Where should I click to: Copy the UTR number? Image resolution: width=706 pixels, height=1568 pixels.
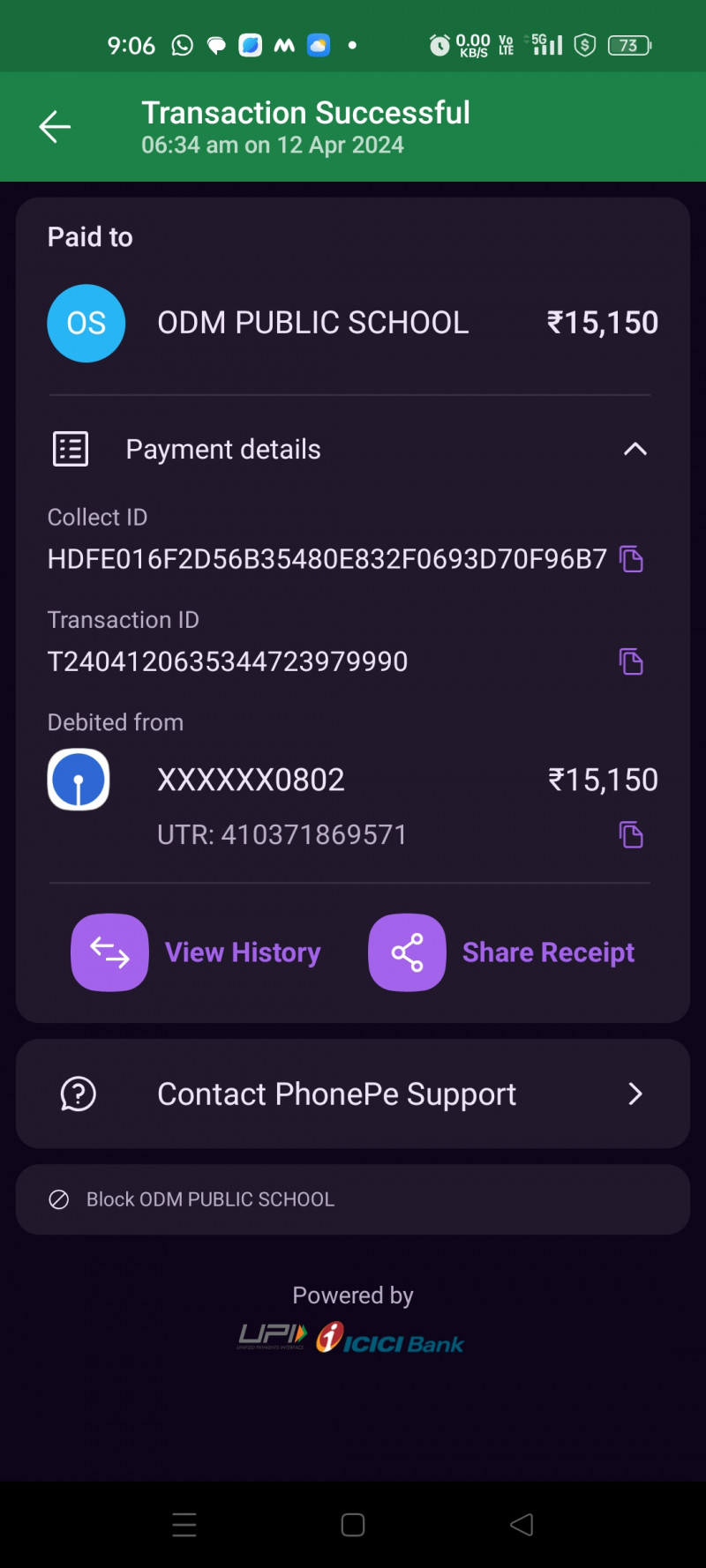[x=631, y=834]
